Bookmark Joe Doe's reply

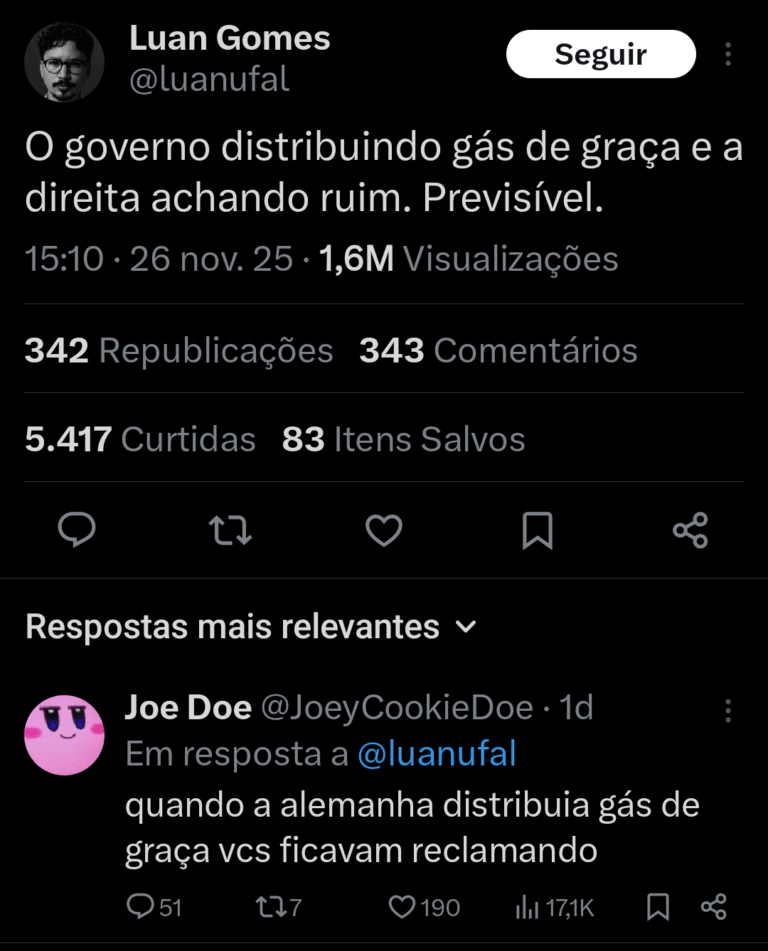point(658,907)
